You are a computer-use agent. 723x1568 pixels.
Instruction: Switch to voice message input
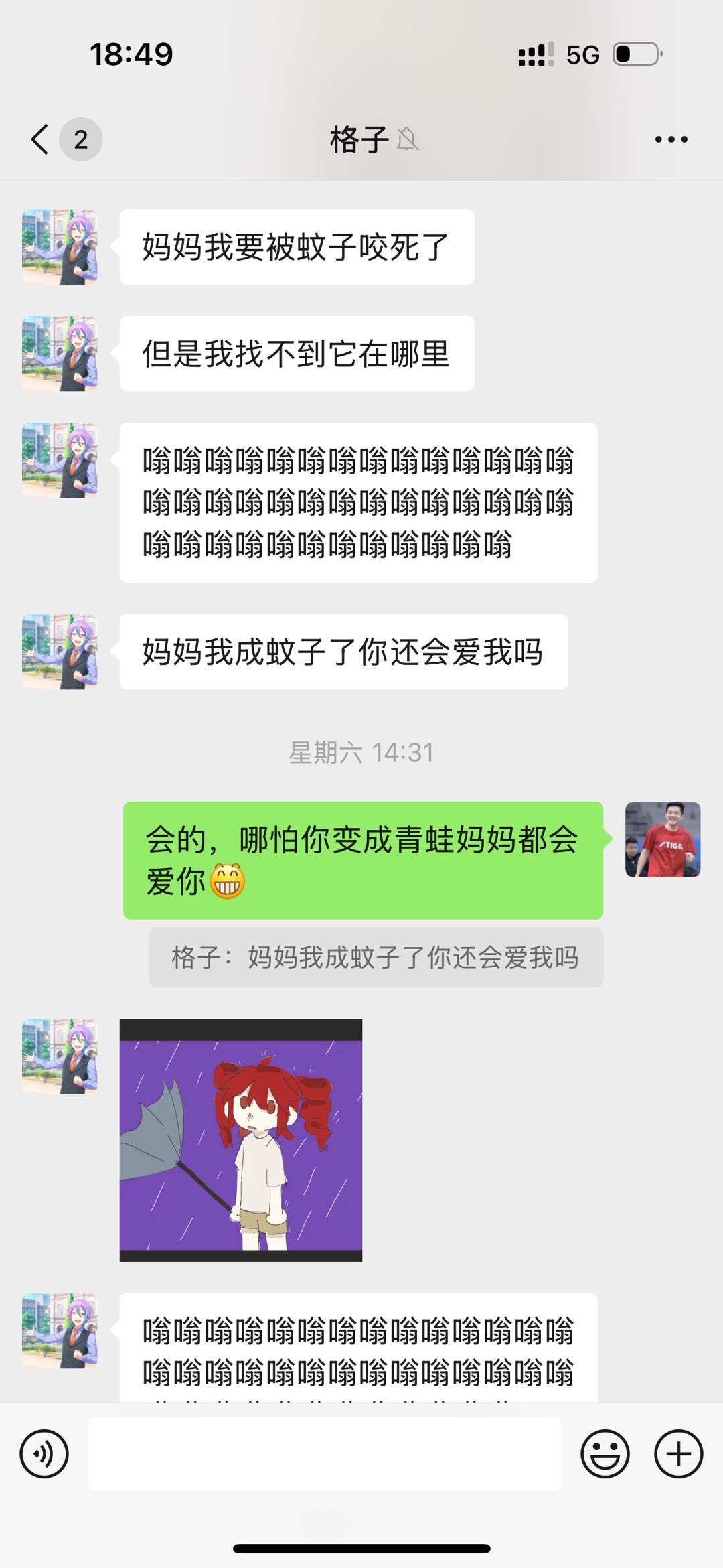[x=44, y=1453]
